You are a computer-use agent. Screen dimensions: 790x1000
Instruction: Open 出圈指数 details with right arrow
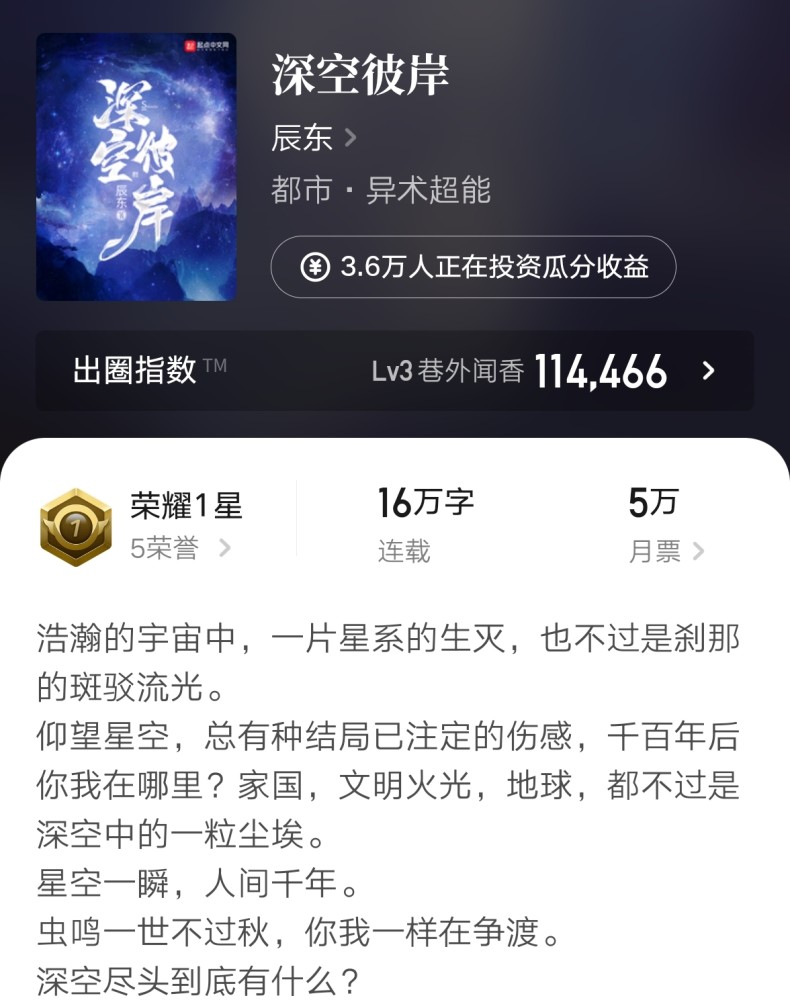pyautogui.click(x=707, y=372)
